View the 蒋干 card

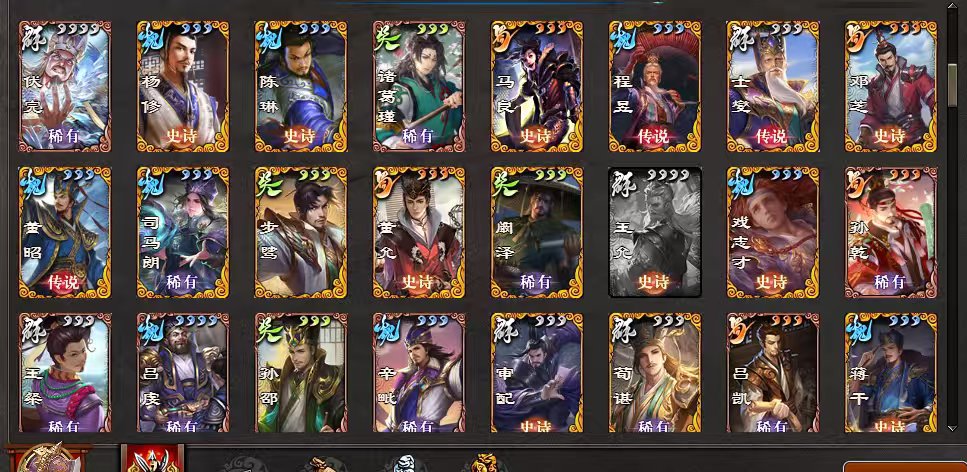890,373
